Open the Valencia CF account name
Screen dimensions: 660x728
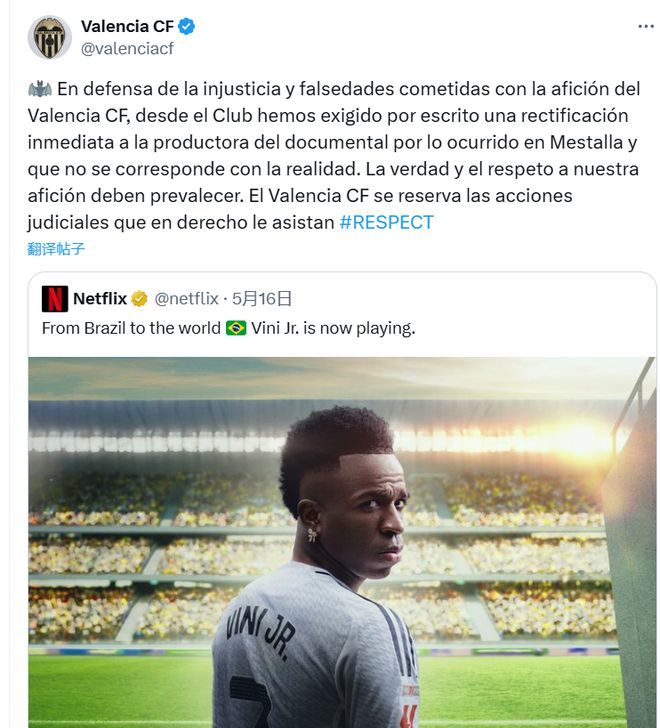click(x=127, y=26)
